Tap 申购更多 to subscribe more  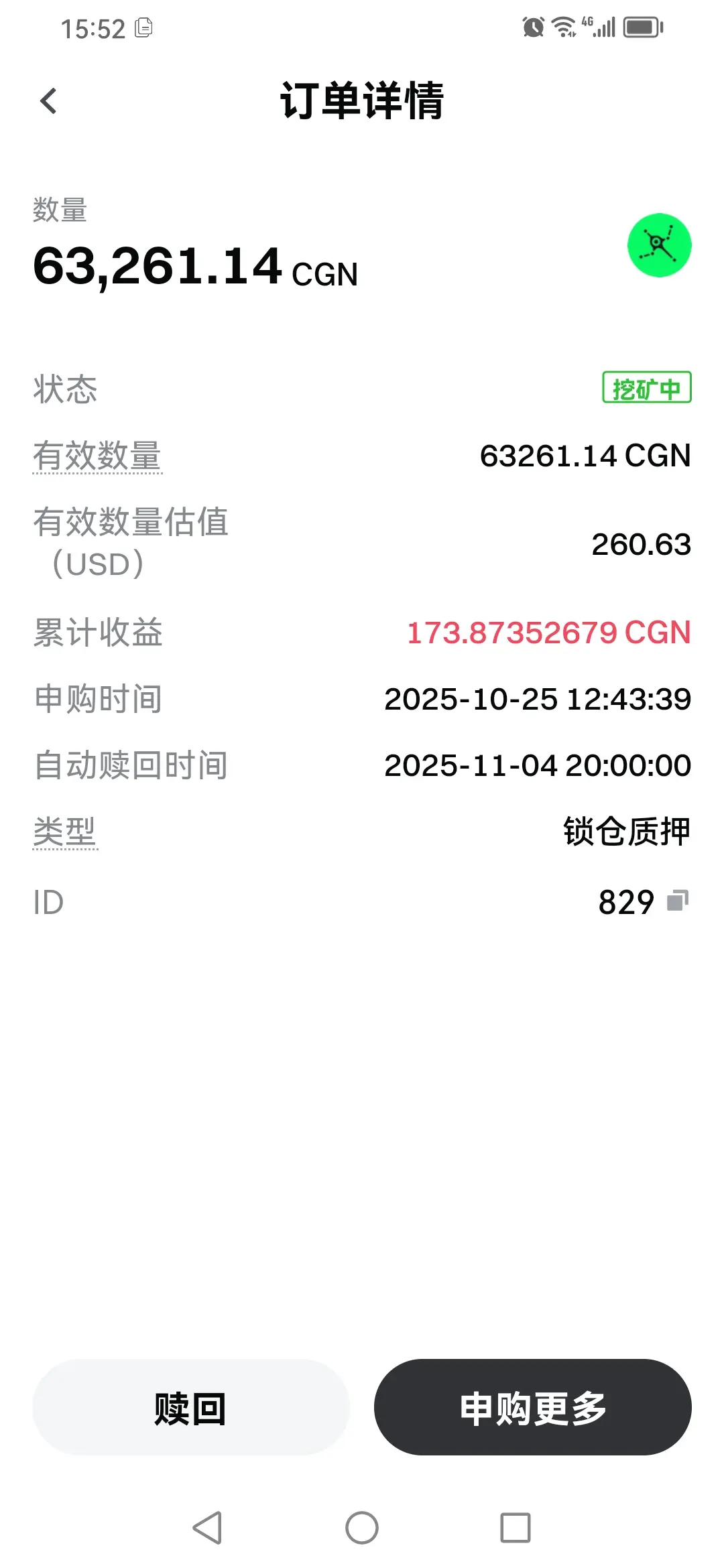point(533,1407)
